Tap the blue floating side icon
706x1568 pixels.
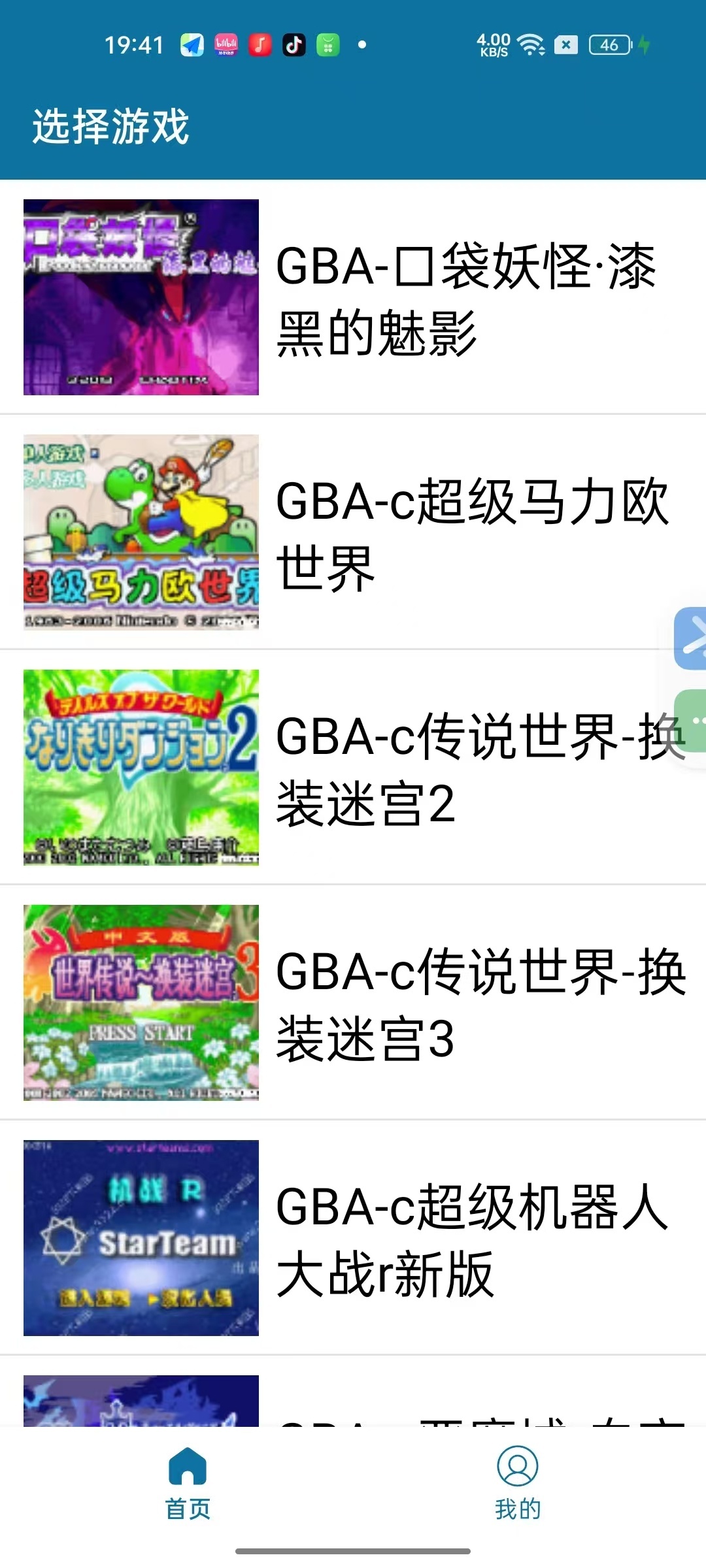pyautogui.click(x=692, y=638)
